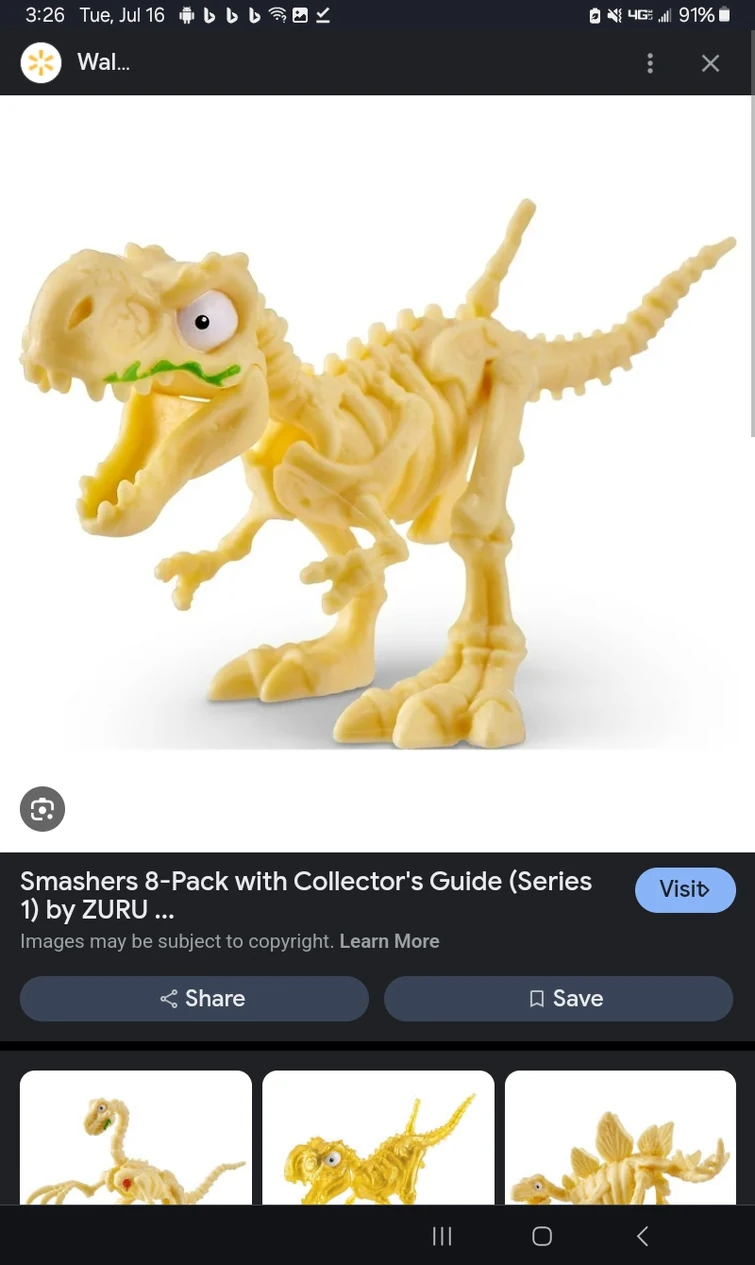Open the stegosaurus skeleton related image
Viewport: 755px width, 1265px height.
(x=620, y=1140)
